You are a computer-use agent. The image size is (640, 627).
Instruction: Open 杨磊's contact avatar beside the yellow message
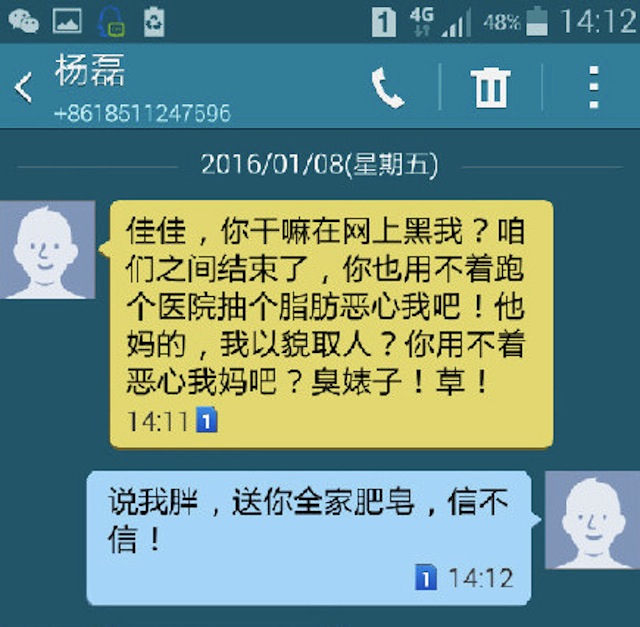tap(47, 250)
